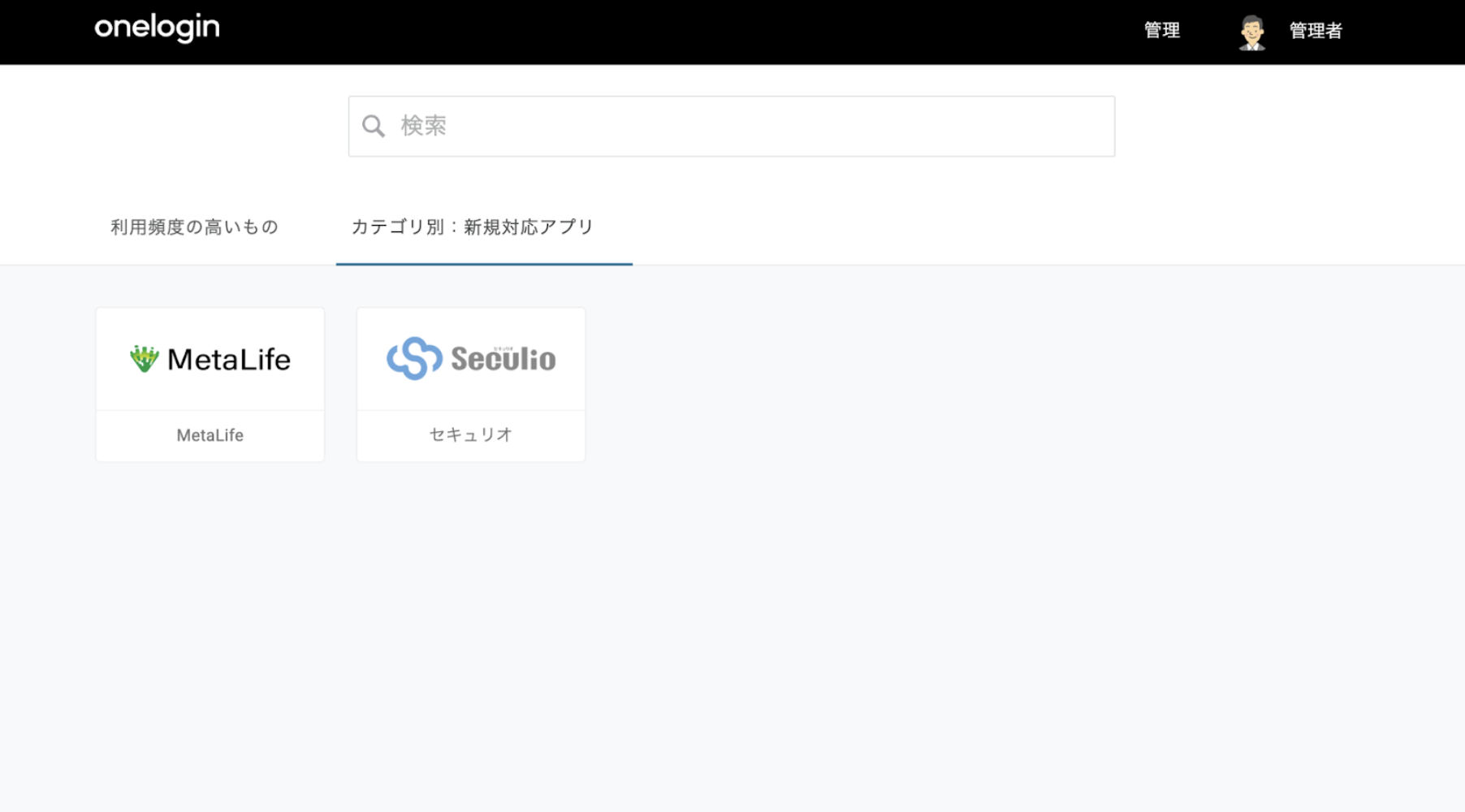Switch to the 利用頻度の高いもの tab
The width and height of the screenshot is (1465, 812).
tap(194, 227)
